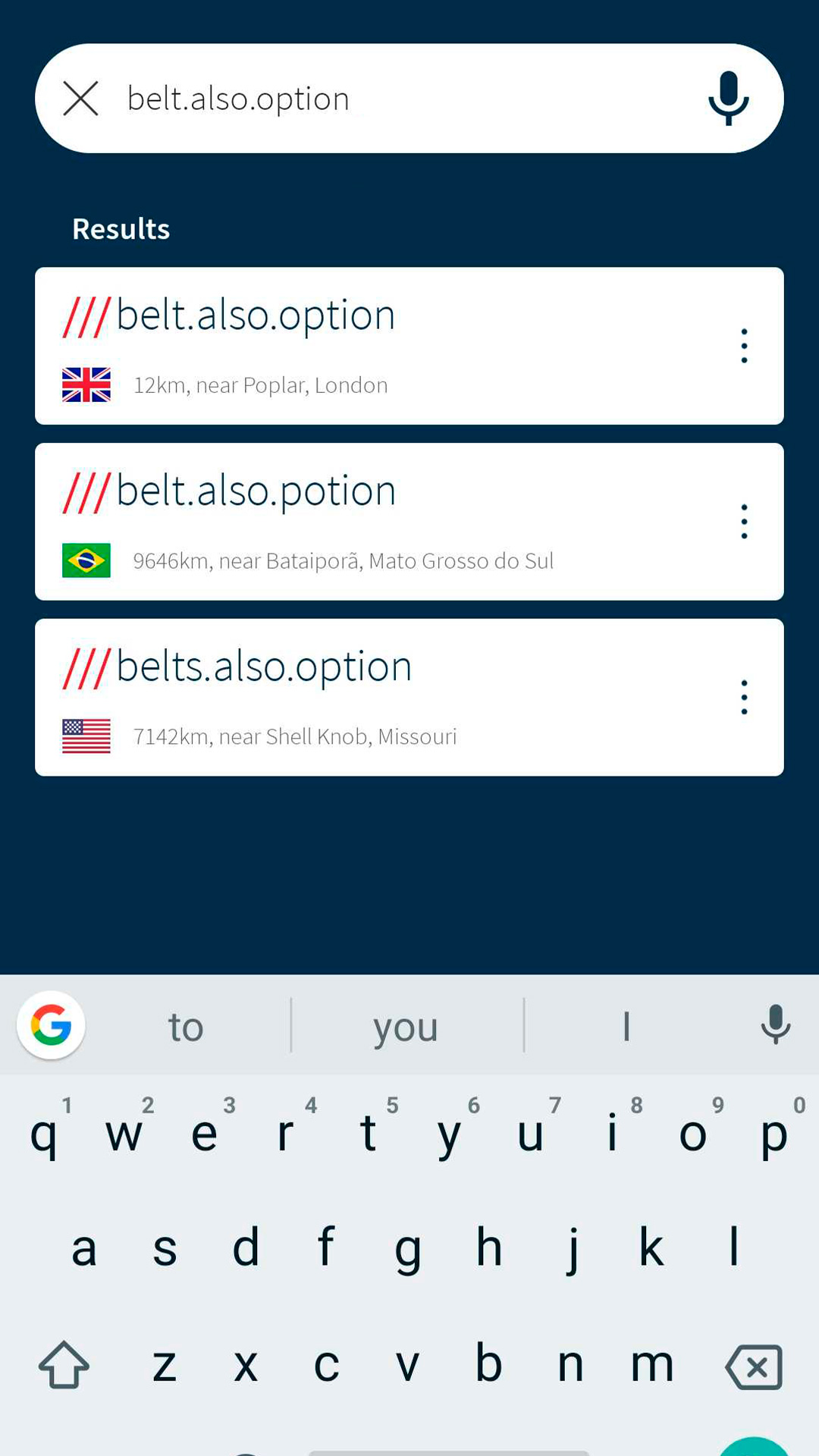Open more options for belts.also.option
This screenshot has height=1456, width=819.
click(744, 698)
